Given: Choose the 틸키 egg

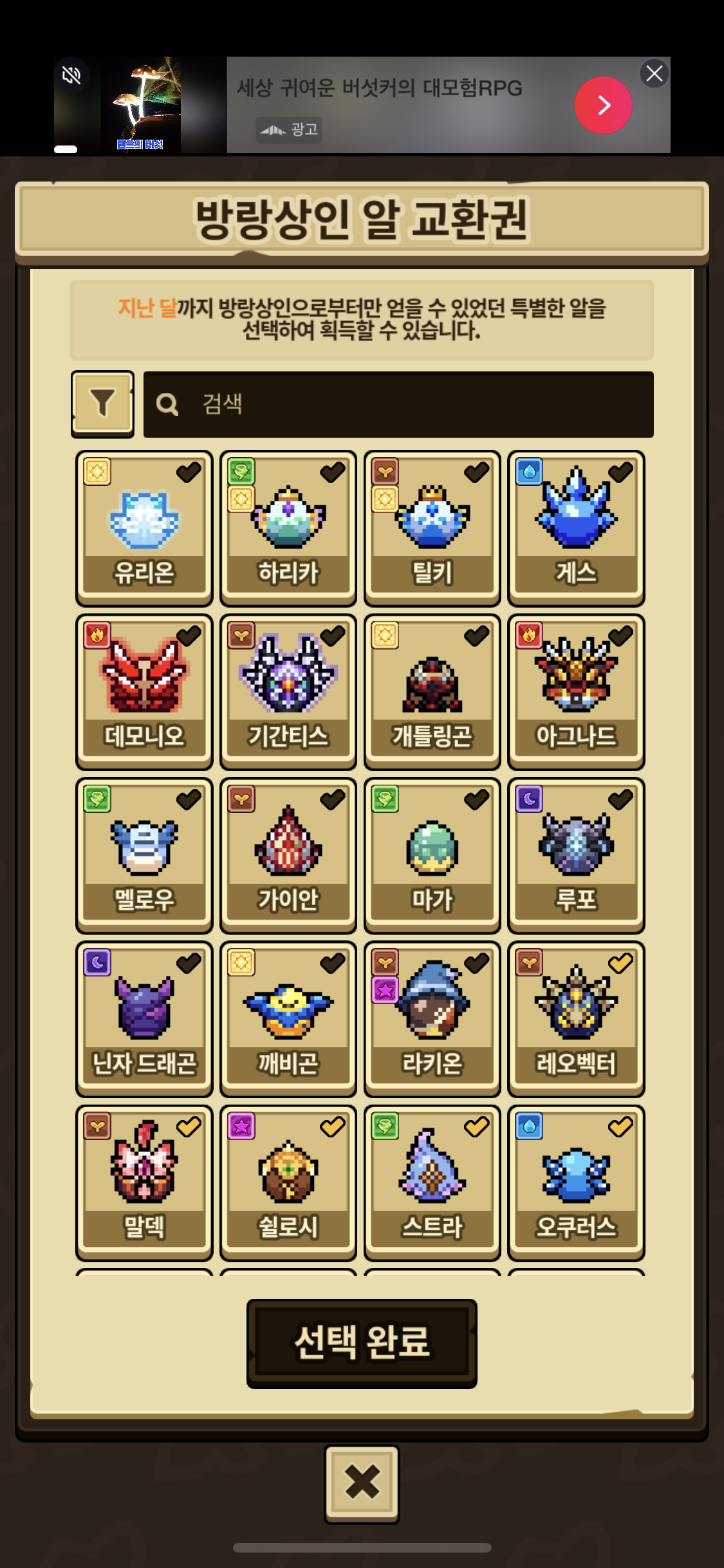Looking at the screenshot, I should click(x=432, y=528).
